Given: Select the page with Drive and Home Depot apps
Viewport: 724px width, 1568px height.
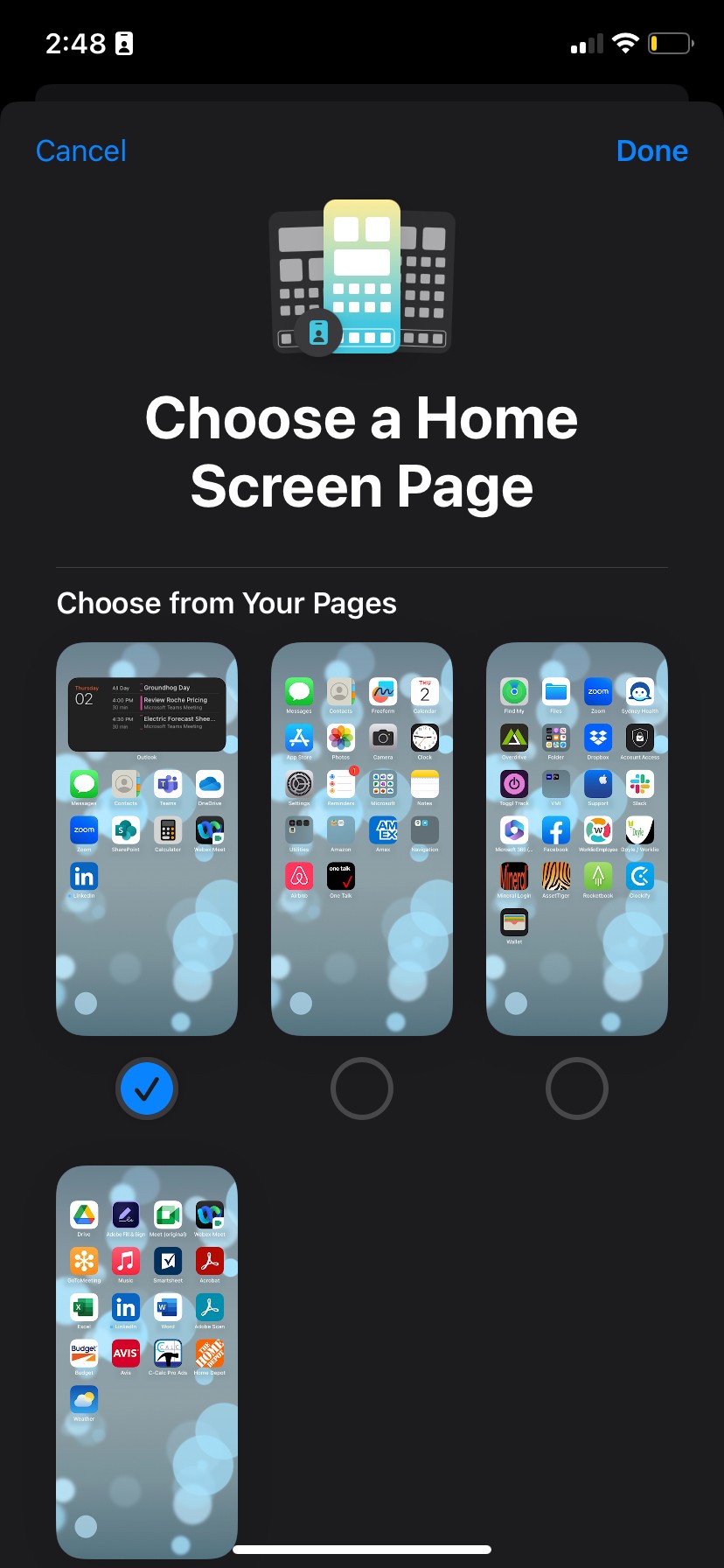Looking at the screenshot, I should coord(147,1361).
